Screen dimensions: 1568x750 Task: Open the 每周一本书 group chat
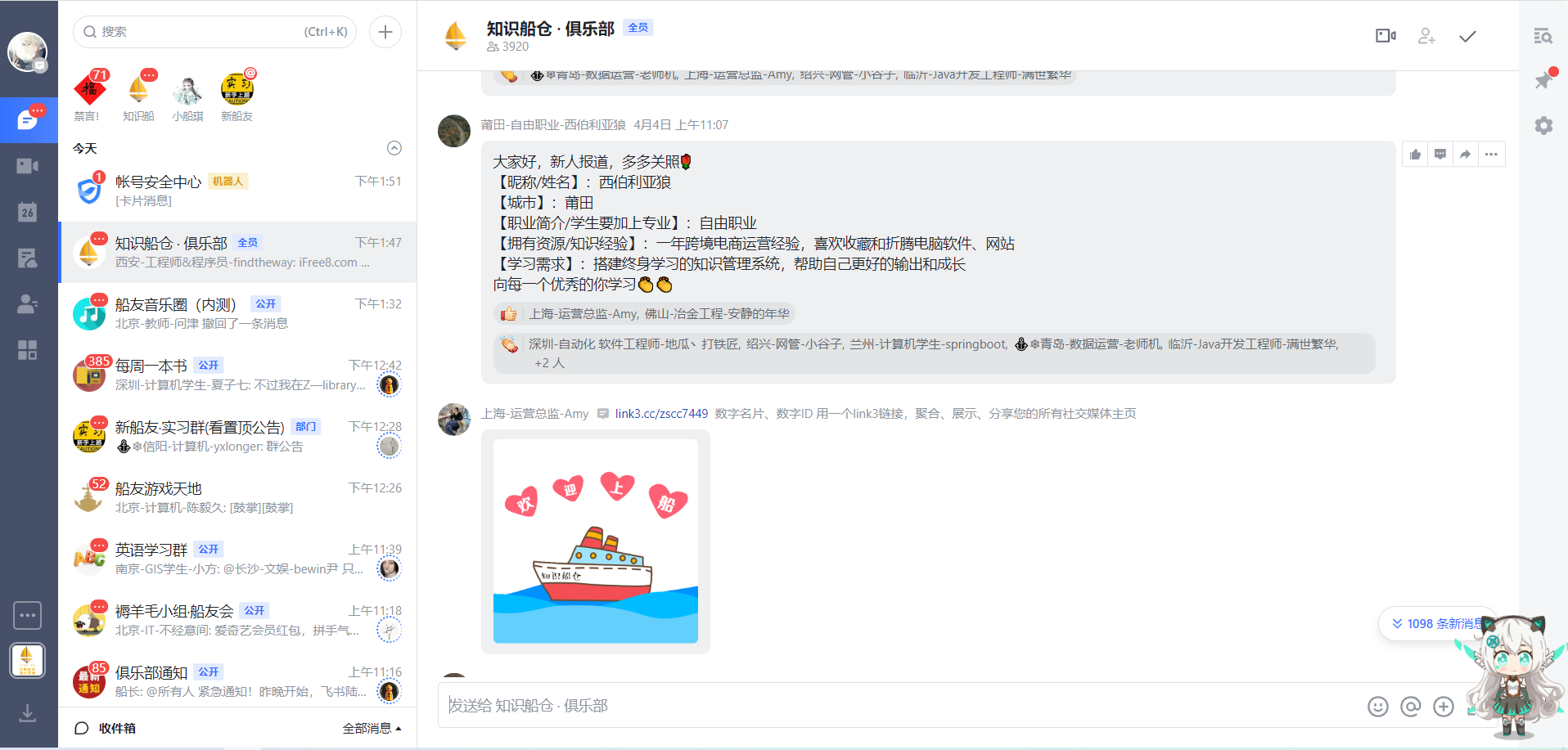(x=237, y=375)
